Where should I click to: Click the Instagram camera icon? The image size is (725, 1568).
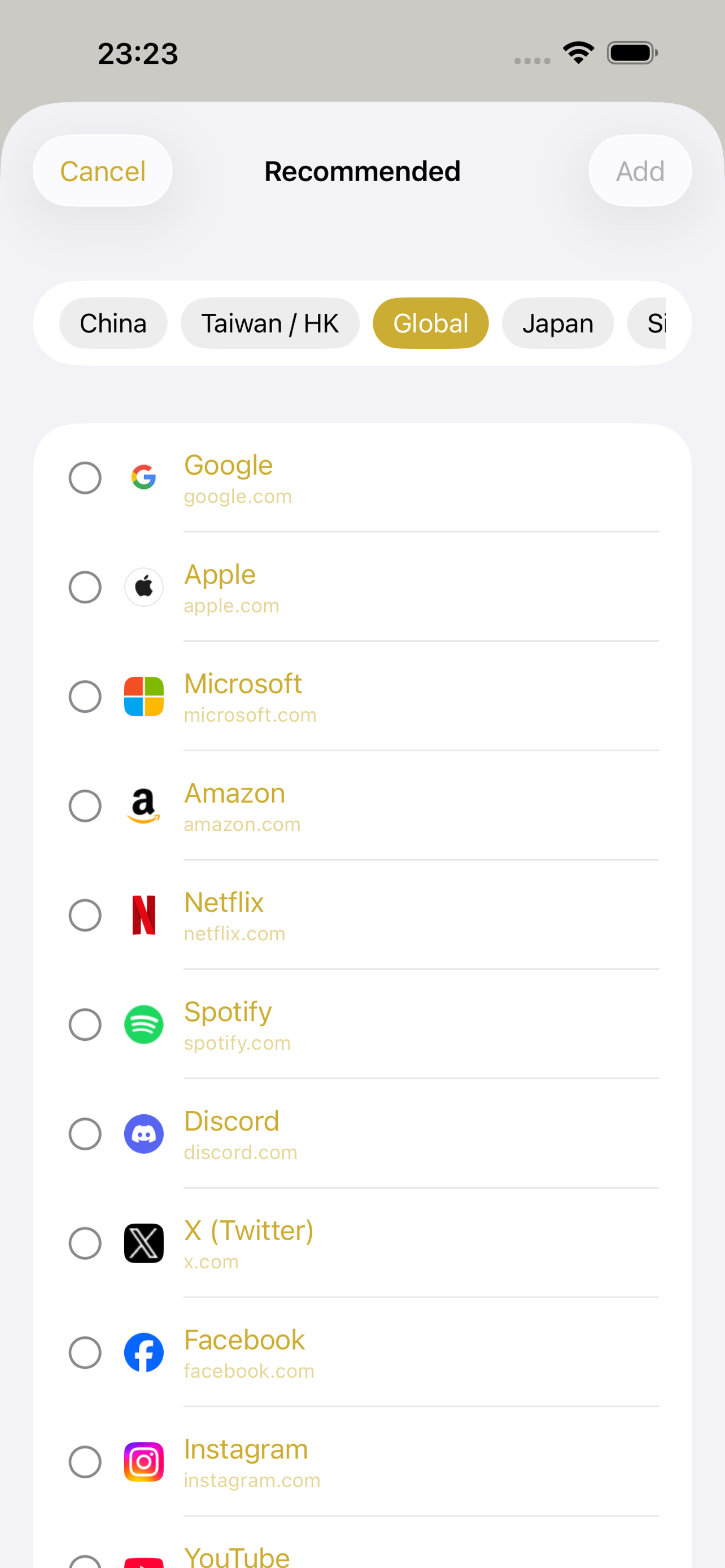(143, 1462)
